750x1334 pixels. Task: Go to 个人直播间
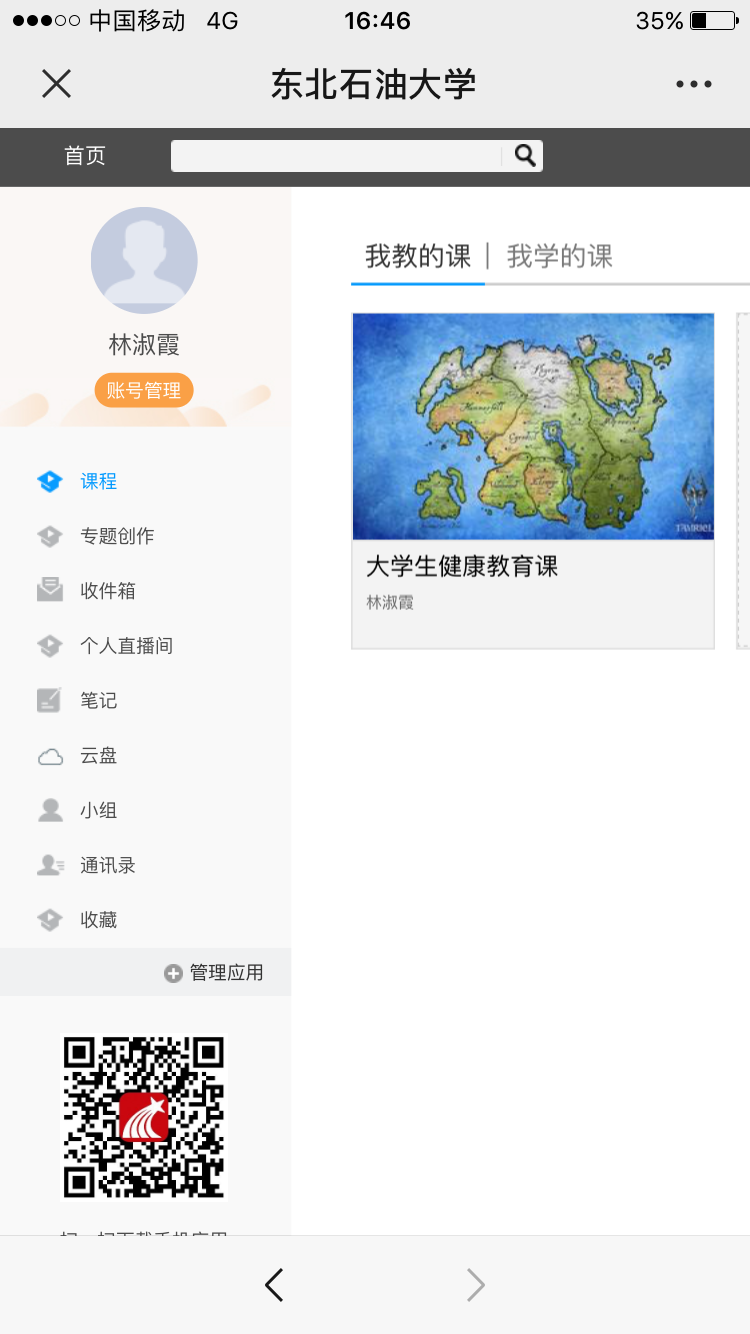point(126,646)
